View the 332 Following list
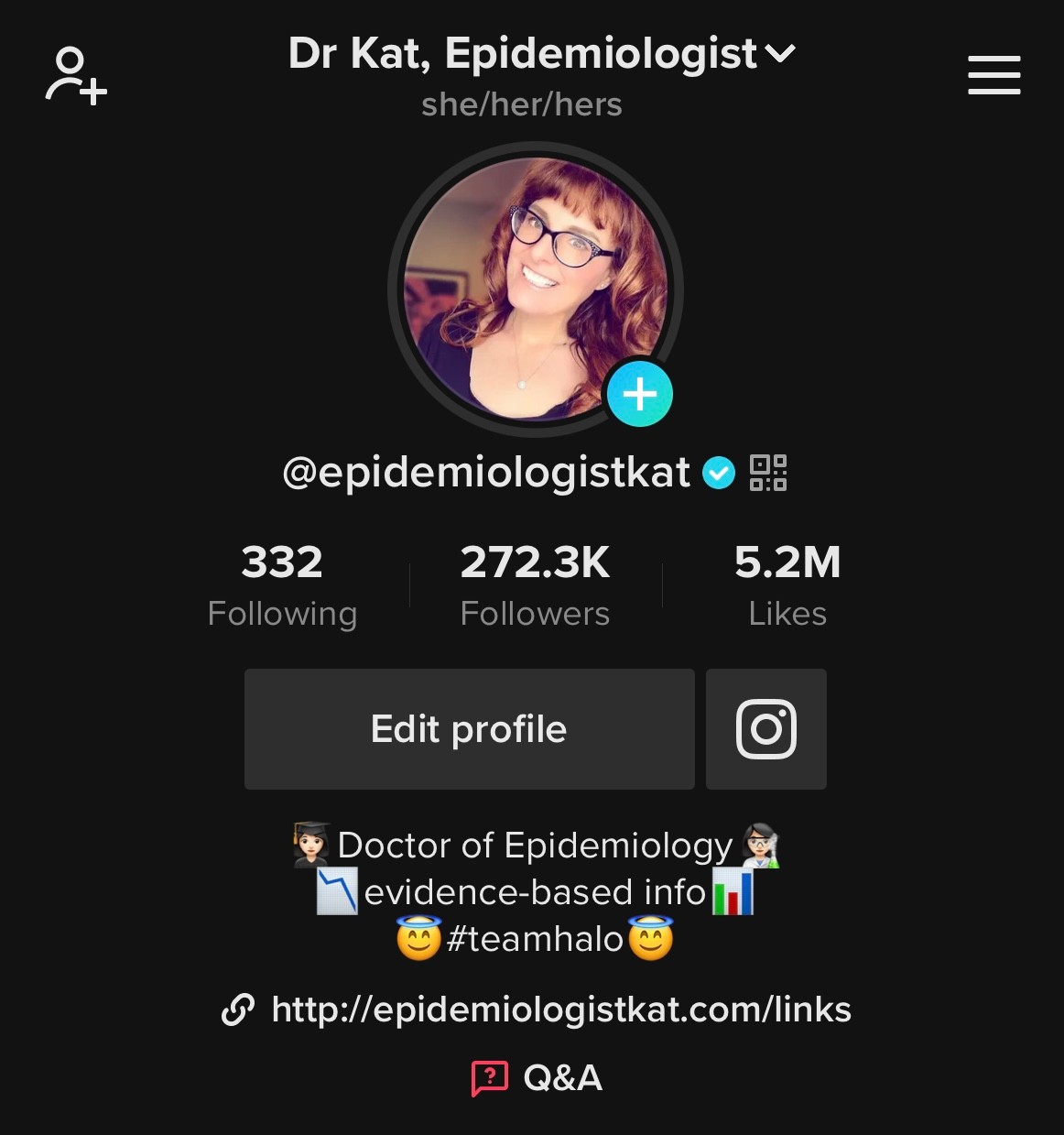Viewport: 1064px width, 1135px height. (282, 585)
